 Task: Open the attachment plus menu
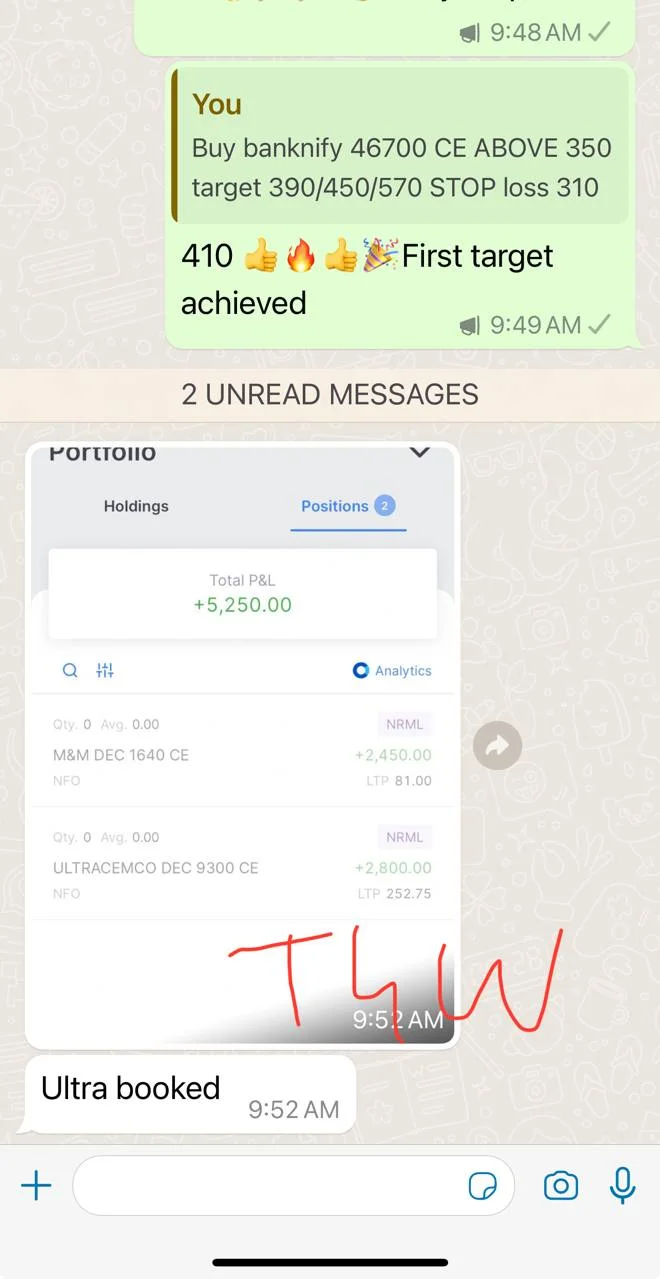36,1186
